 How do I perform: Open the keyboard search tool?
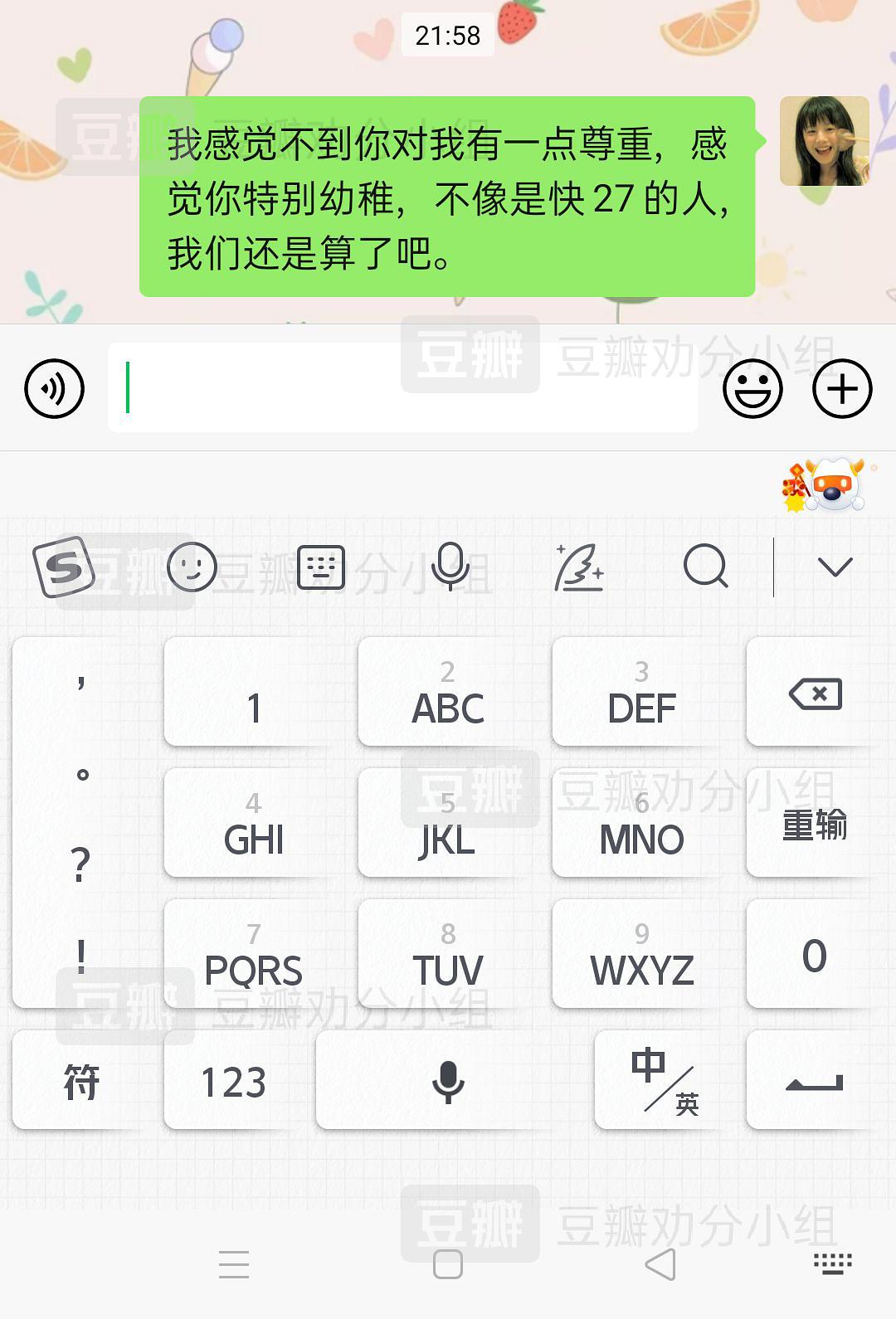(x=706, y=567)
